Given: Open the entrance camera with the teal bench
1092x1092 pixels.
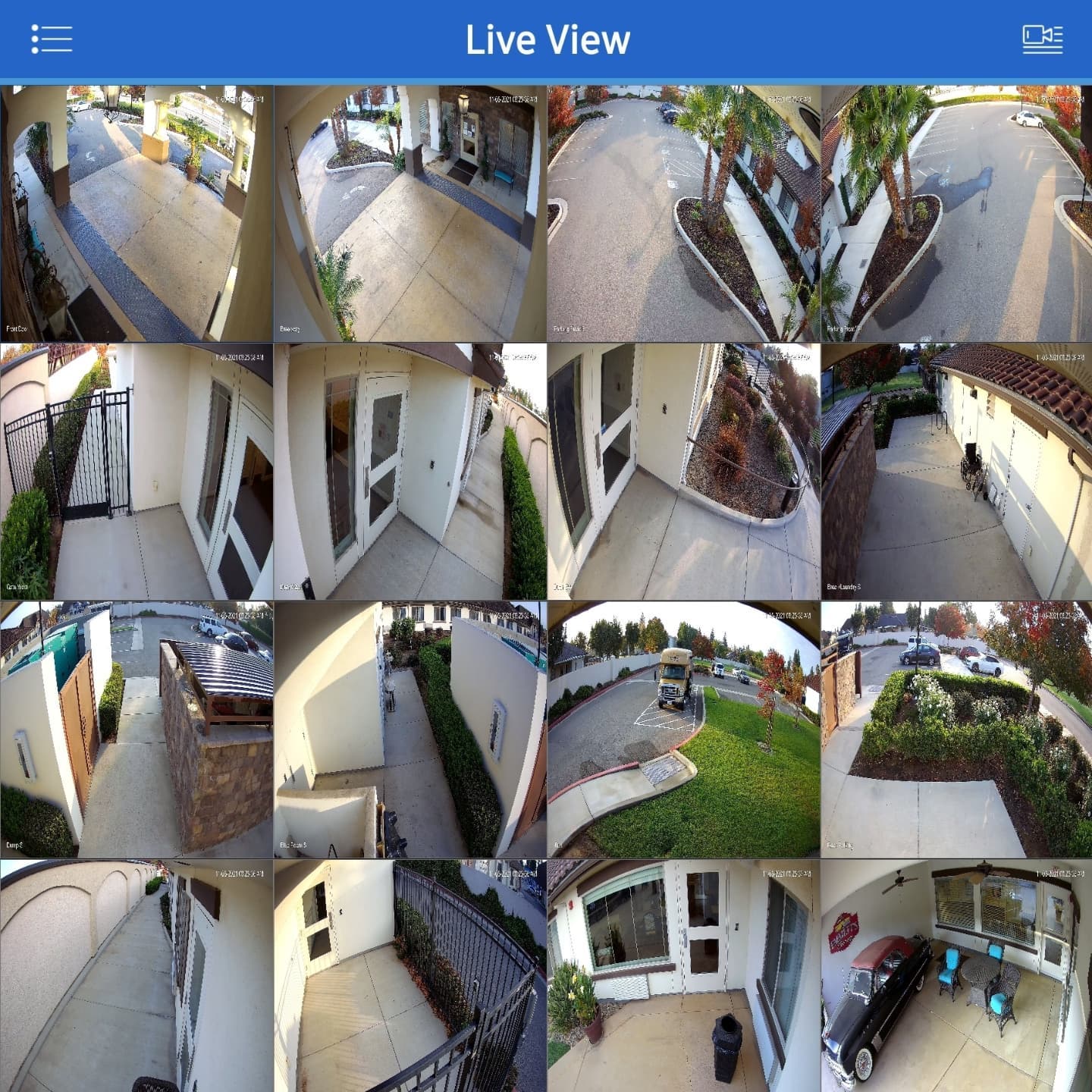Looking at the screenshot, I should [x=409, y=214].
